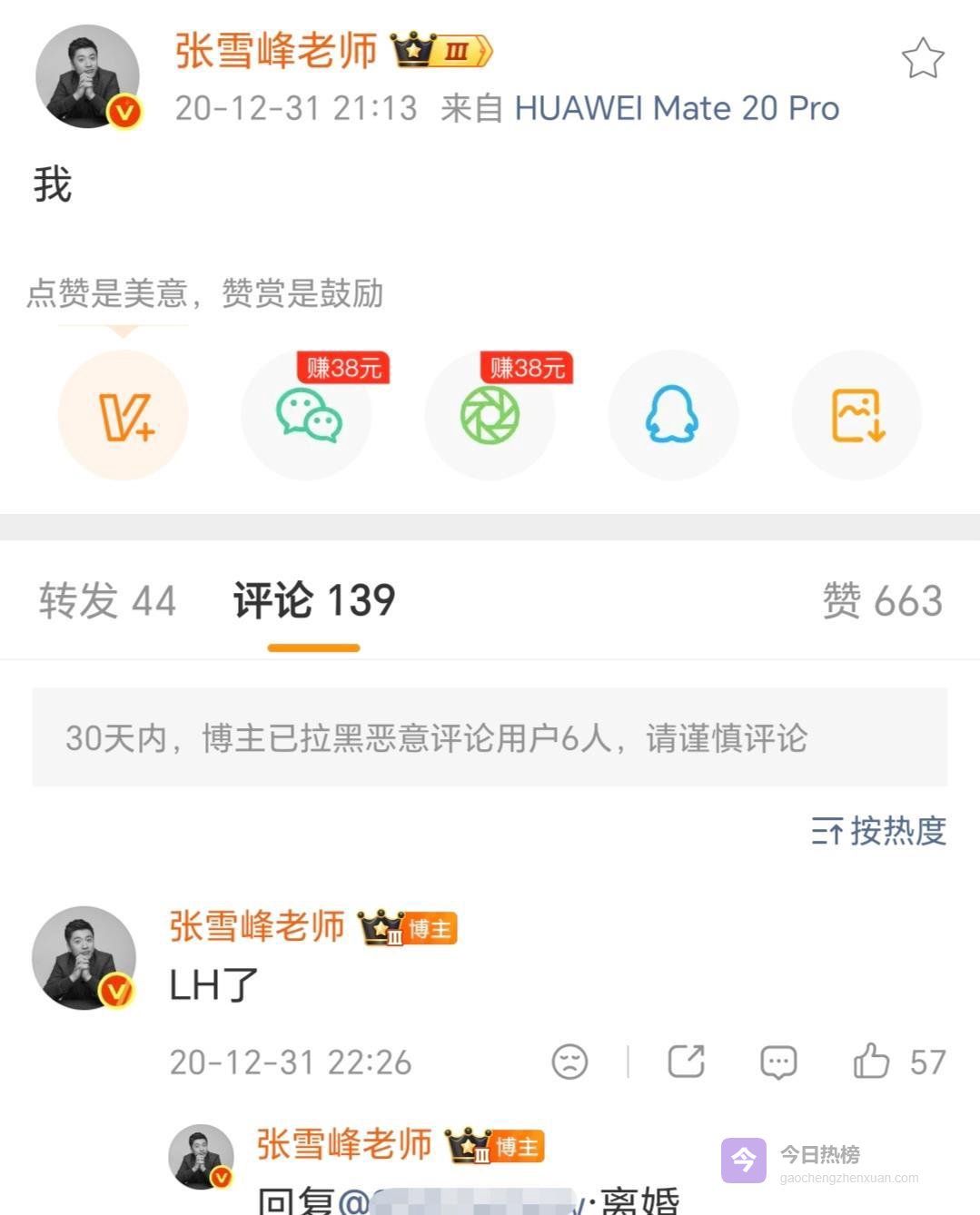Viewport: 980px width, 1215px height.
Task: Open 张雪峰老师's profile avatar at top
Action: pos(87,76)
